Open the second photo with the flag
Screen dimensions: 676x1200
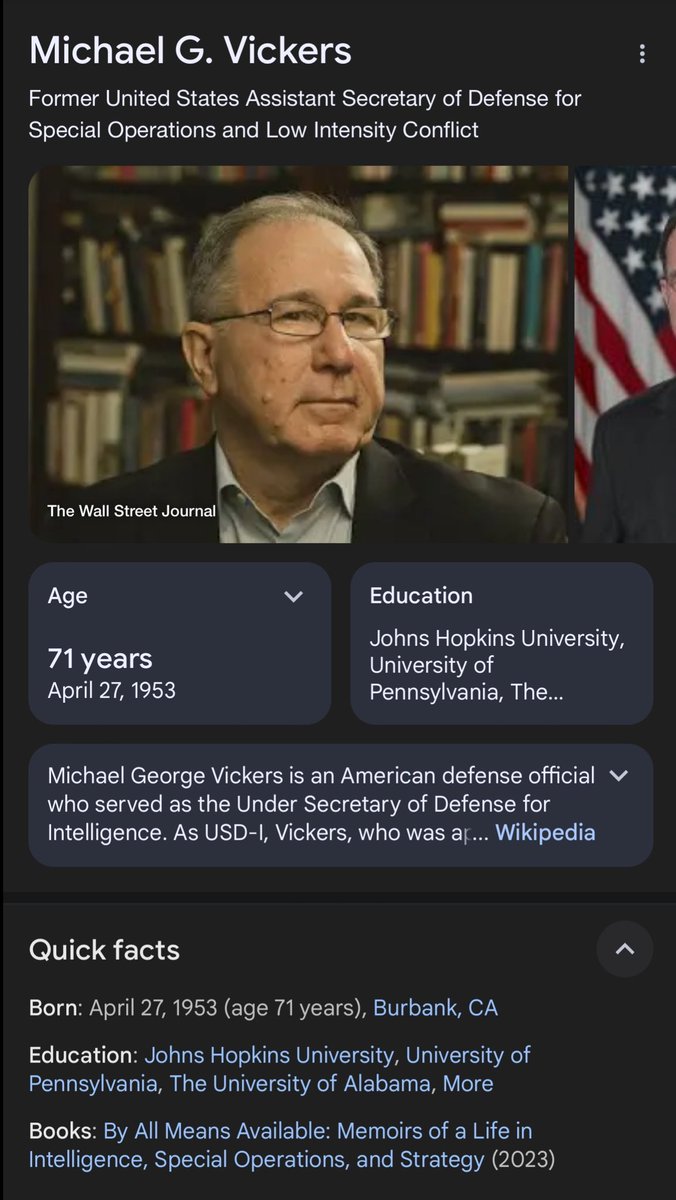coord(626,355)
